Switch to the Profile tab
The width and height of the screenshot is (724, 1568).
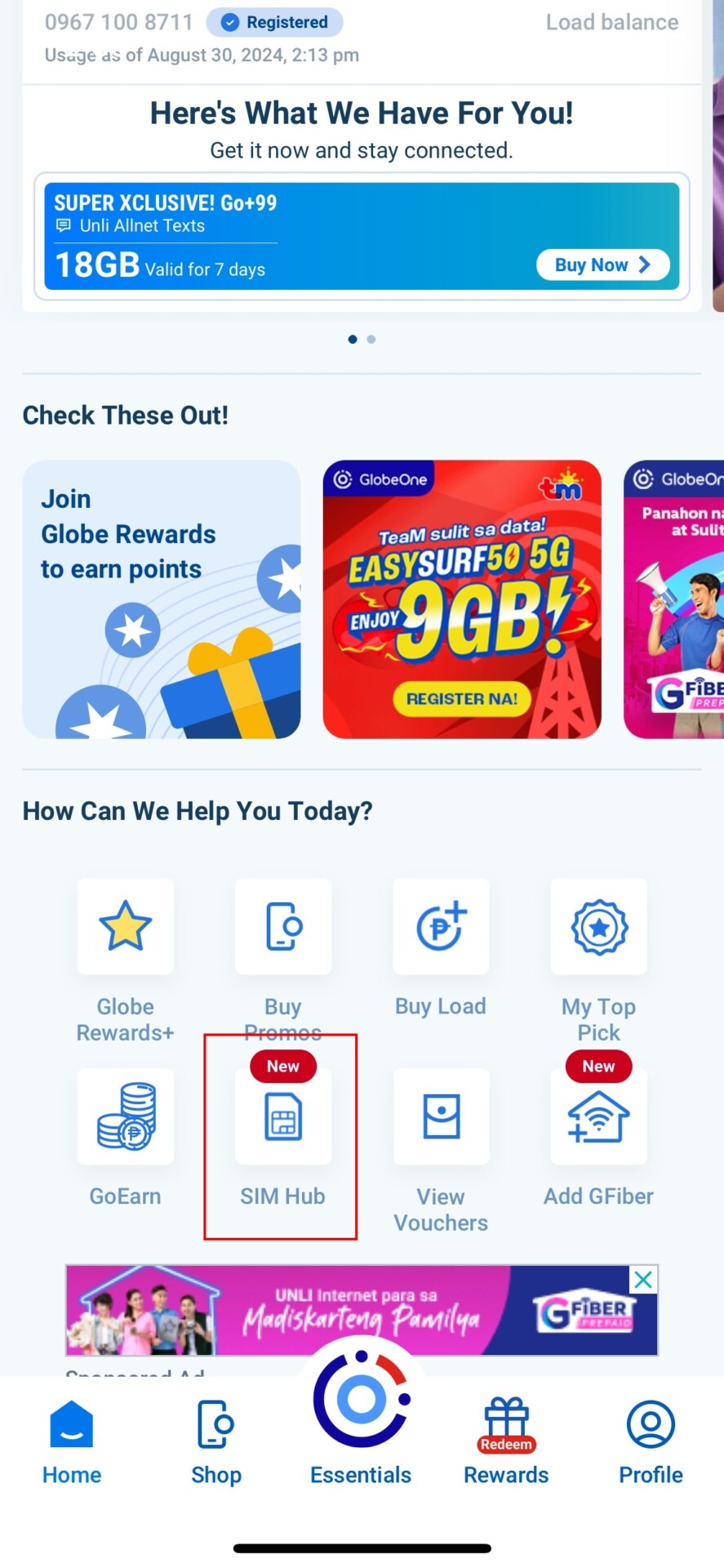651,1442
